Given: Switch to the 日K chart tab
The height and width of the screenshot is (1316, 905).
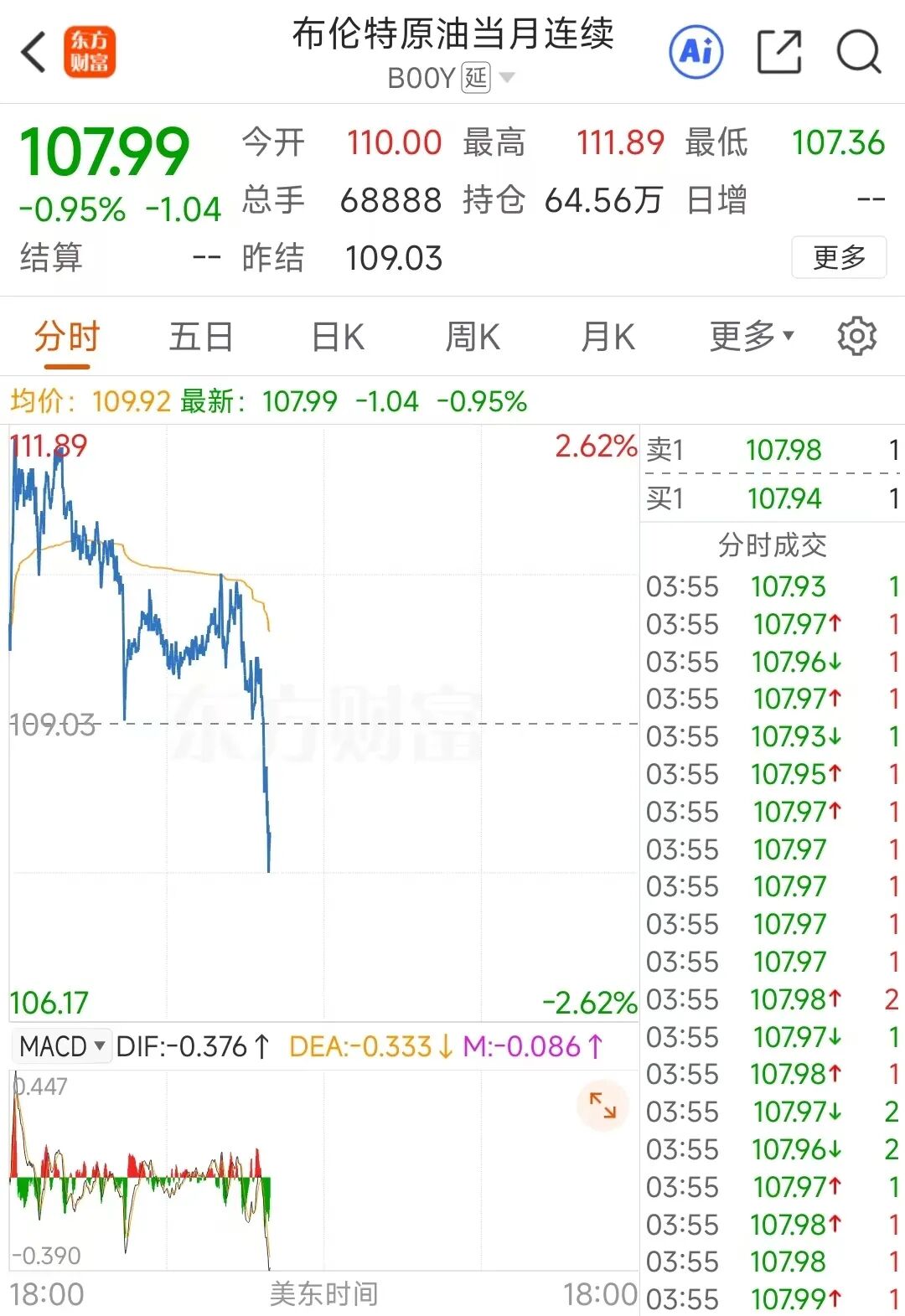Looking at the screenshot, I should [x=338, y=338].
